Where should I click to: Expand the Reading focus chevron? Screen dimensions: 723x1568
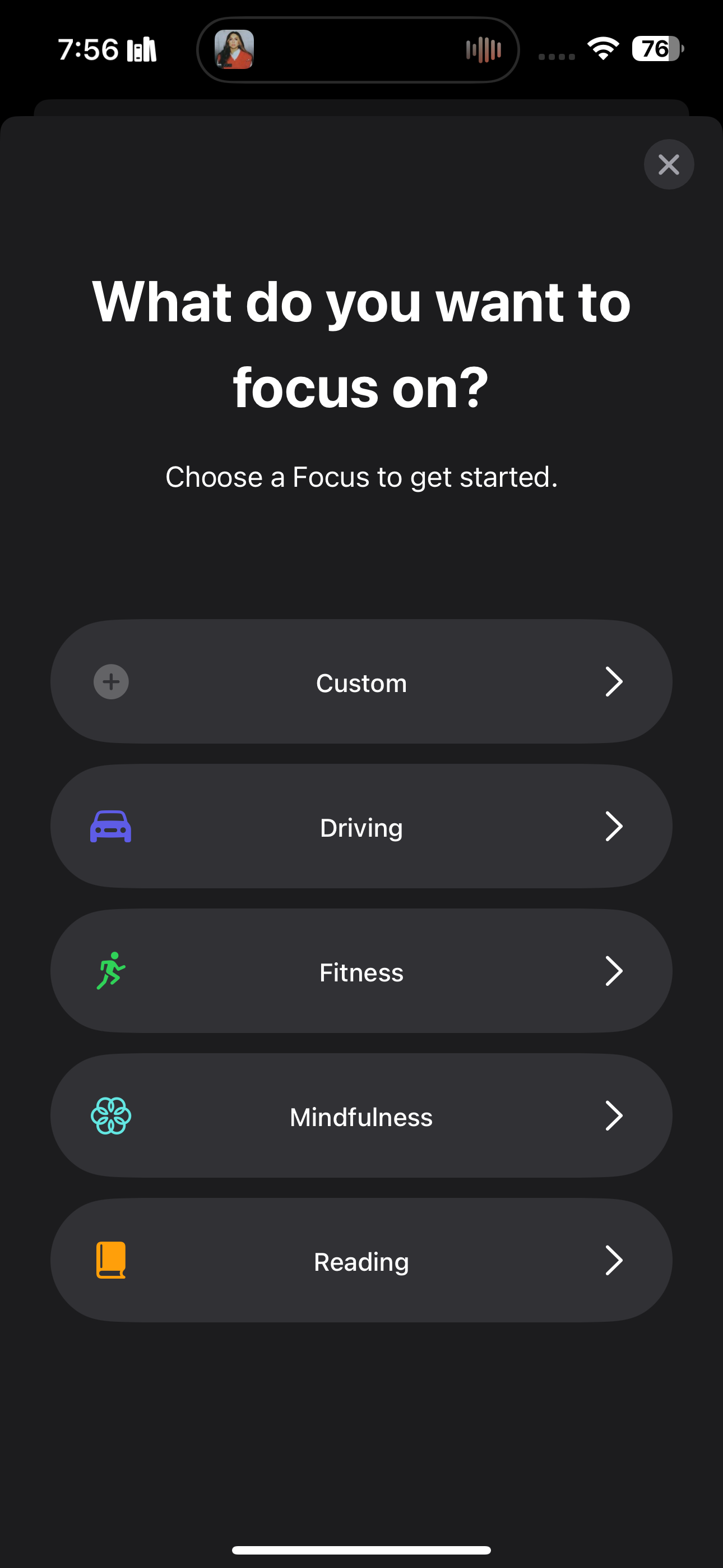click(615, 1261)
